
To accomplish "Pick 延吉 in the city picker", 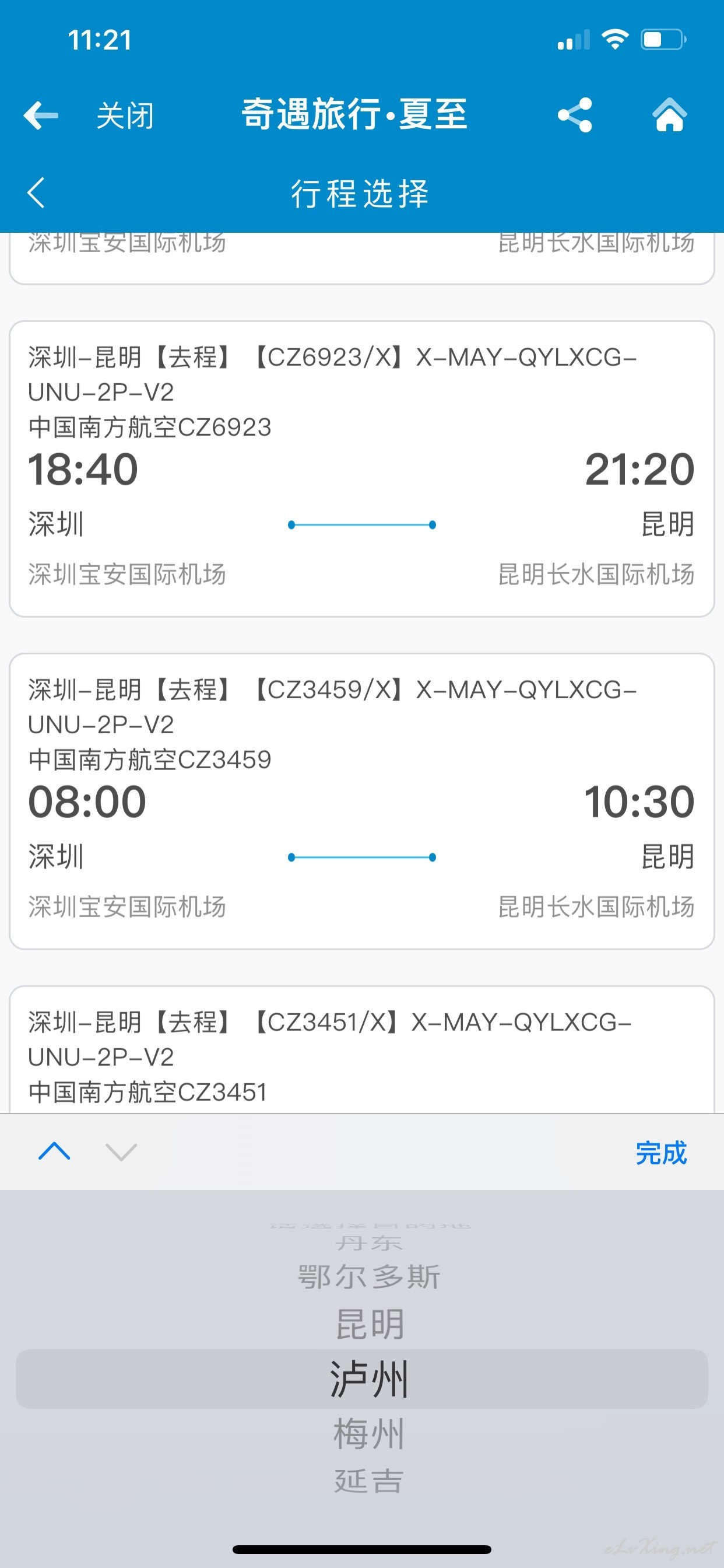I will point(368,1481).
